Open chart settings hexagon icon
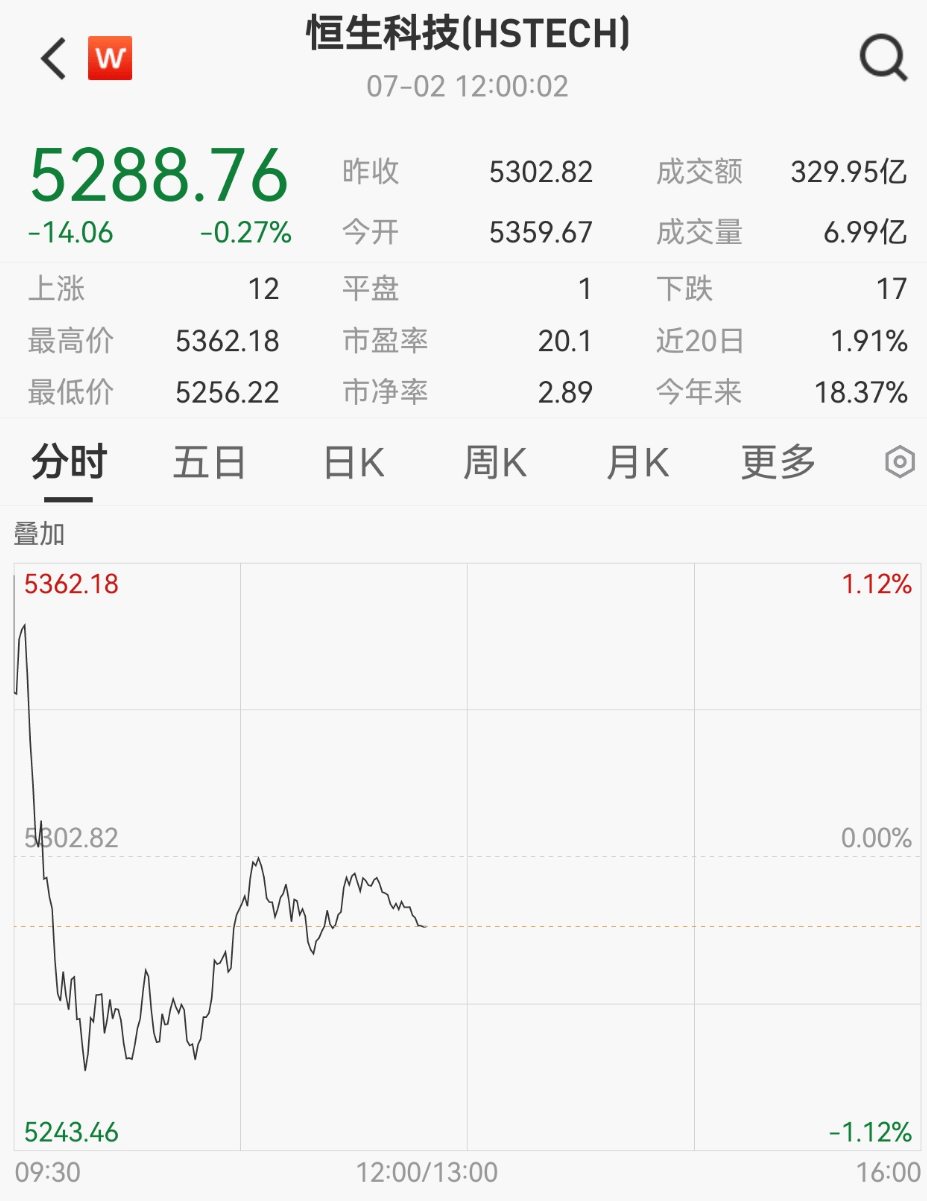 pos(900,462)
